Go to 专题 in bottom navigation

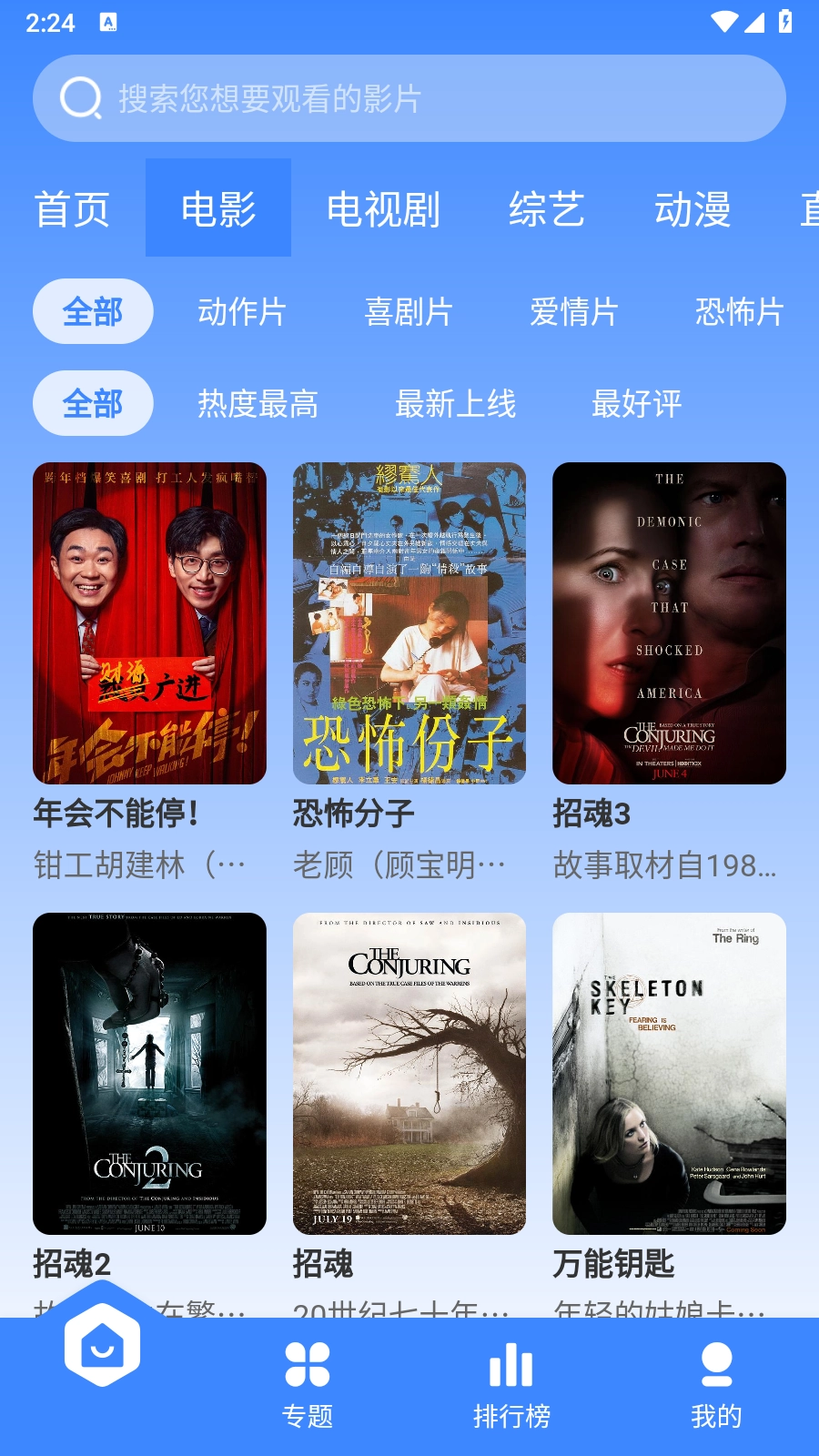[308, 1385]
